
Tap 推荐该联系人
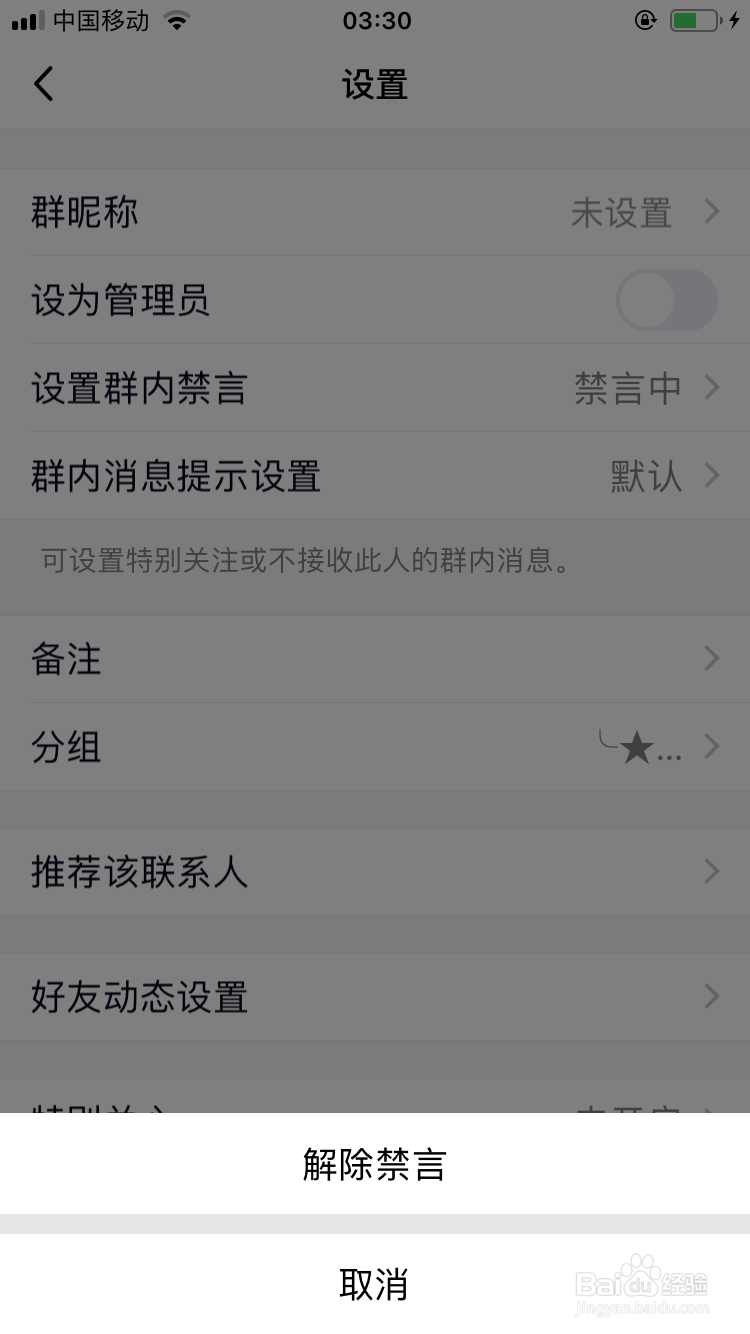375,871
